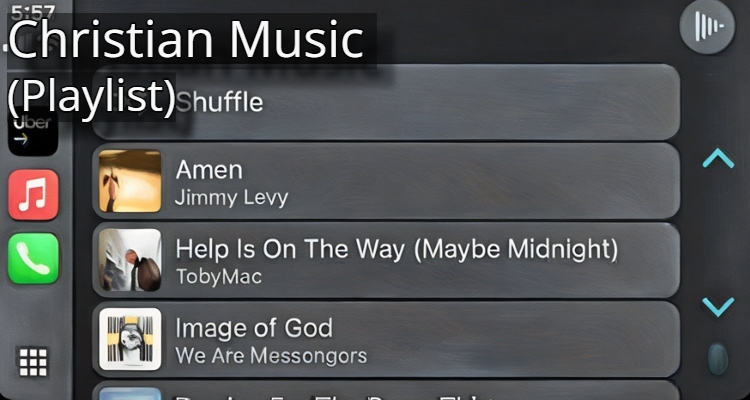Image resolution: width=750 pixels, height=400 pixels.
Task: Tap the down chevron arrow
Action: tap(717, 306)
